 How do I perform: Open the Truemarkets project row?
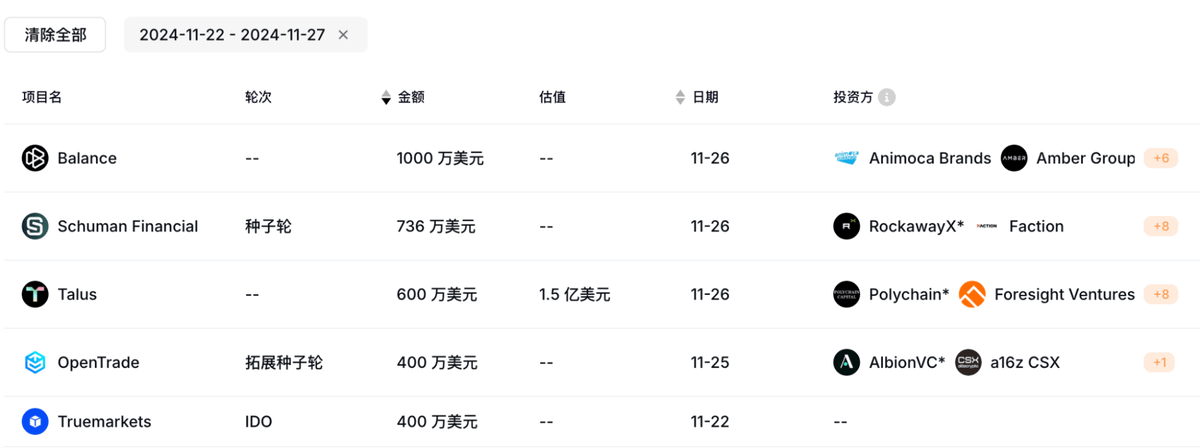[104, 421]
